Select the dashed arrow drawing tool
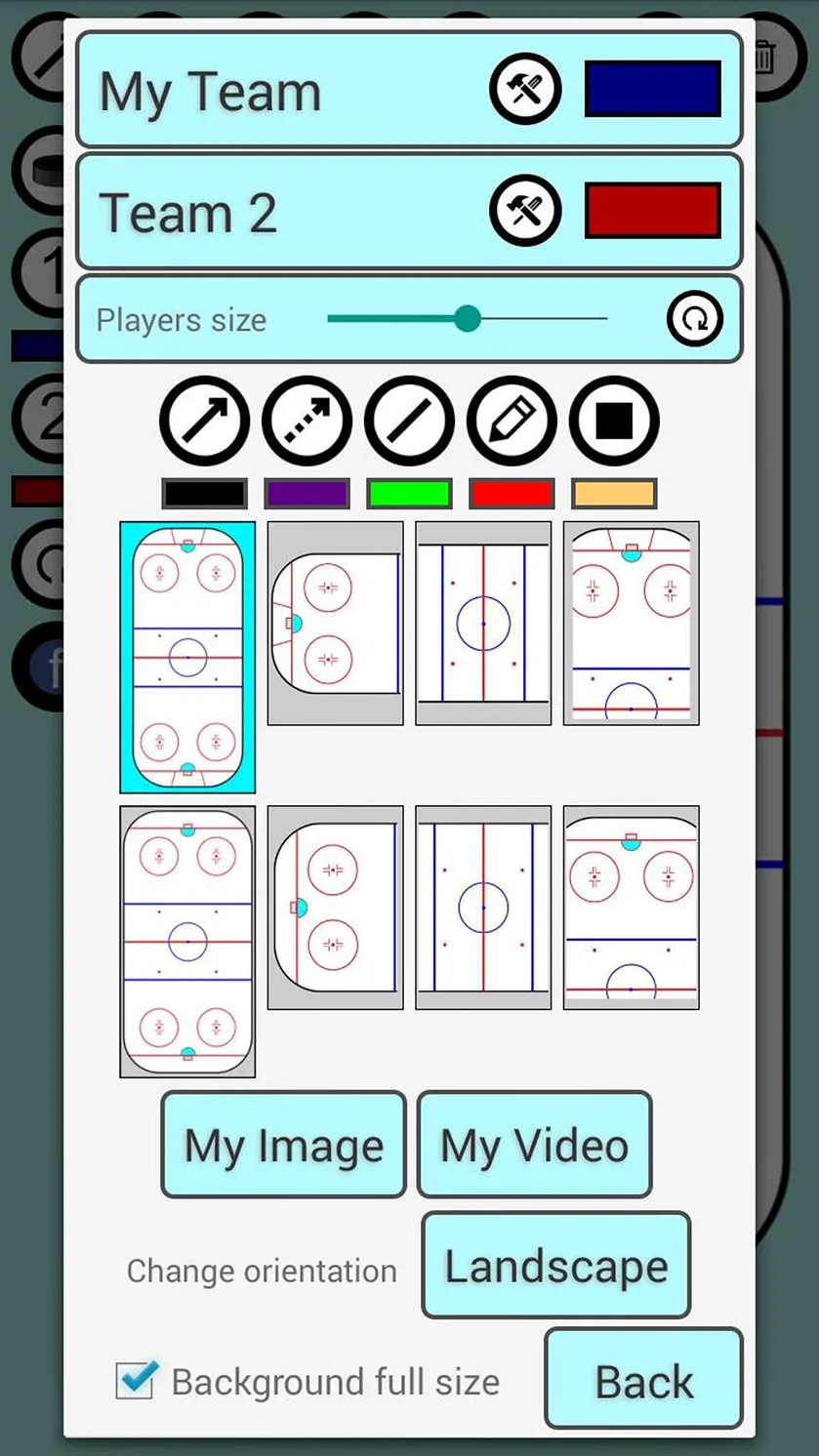819x1456 pixels. [x=307, y=421]
